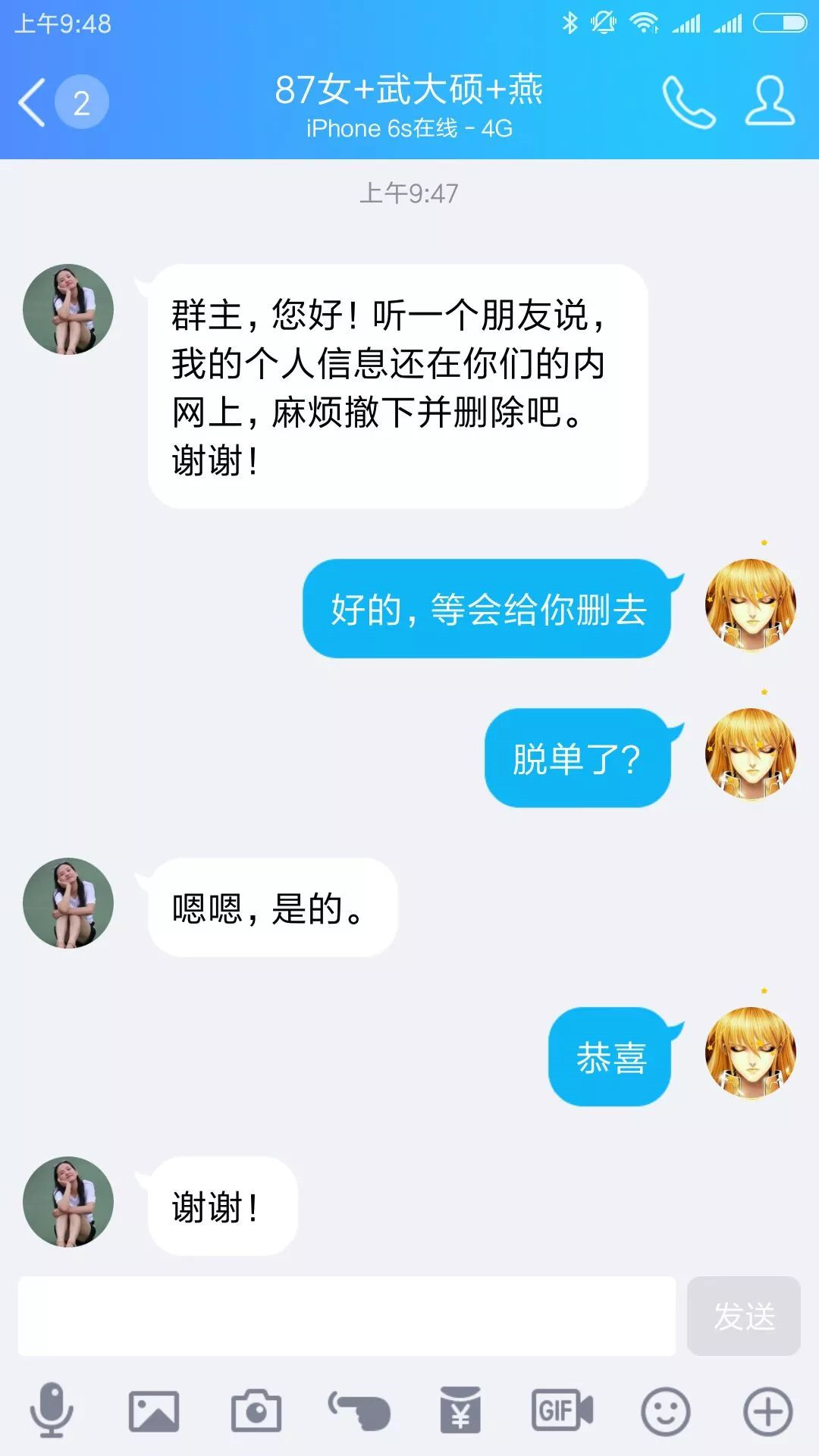Open the emoji panel
This screenshot has height=1456, width=819.
(x=665, y=1410)
